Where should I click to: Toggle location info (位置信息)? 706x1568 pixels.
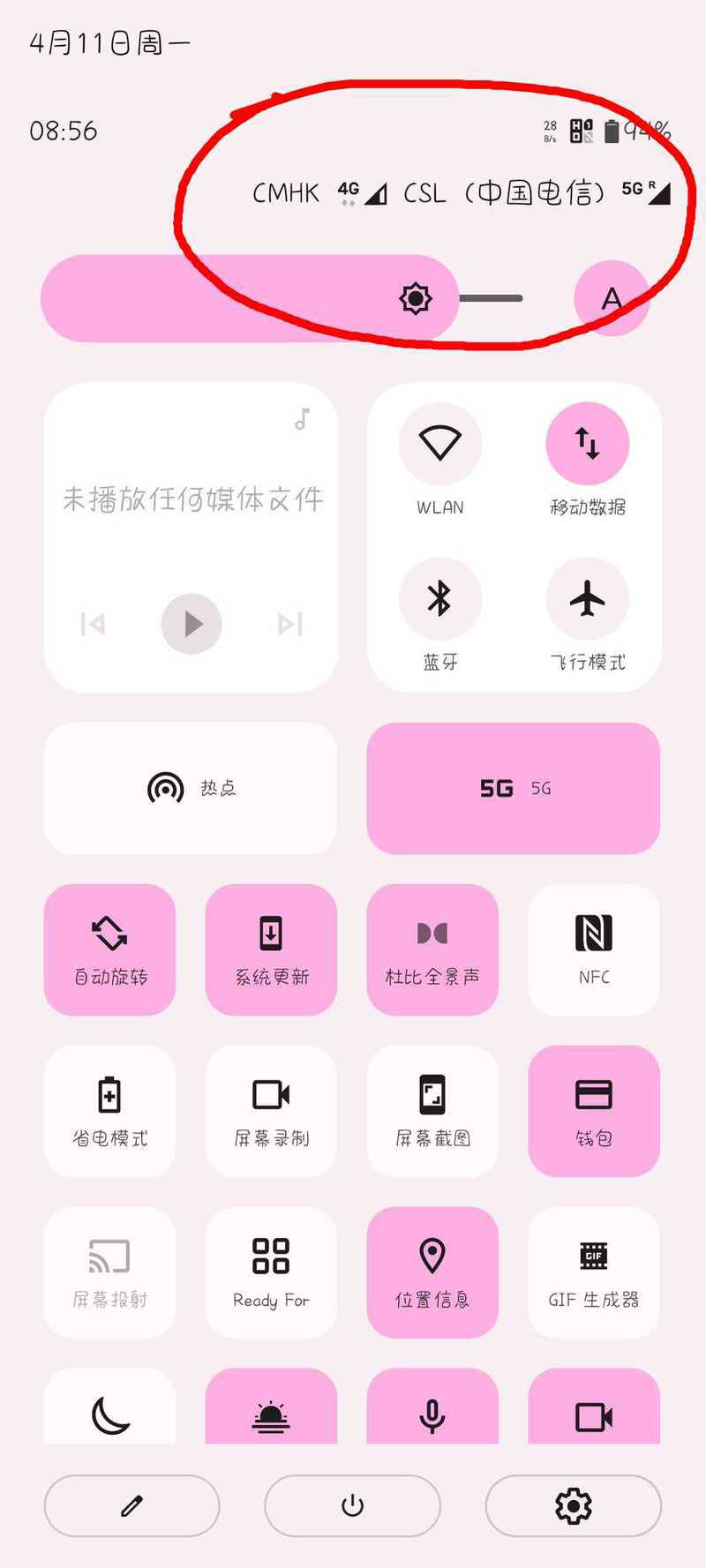pos(432,1272)
